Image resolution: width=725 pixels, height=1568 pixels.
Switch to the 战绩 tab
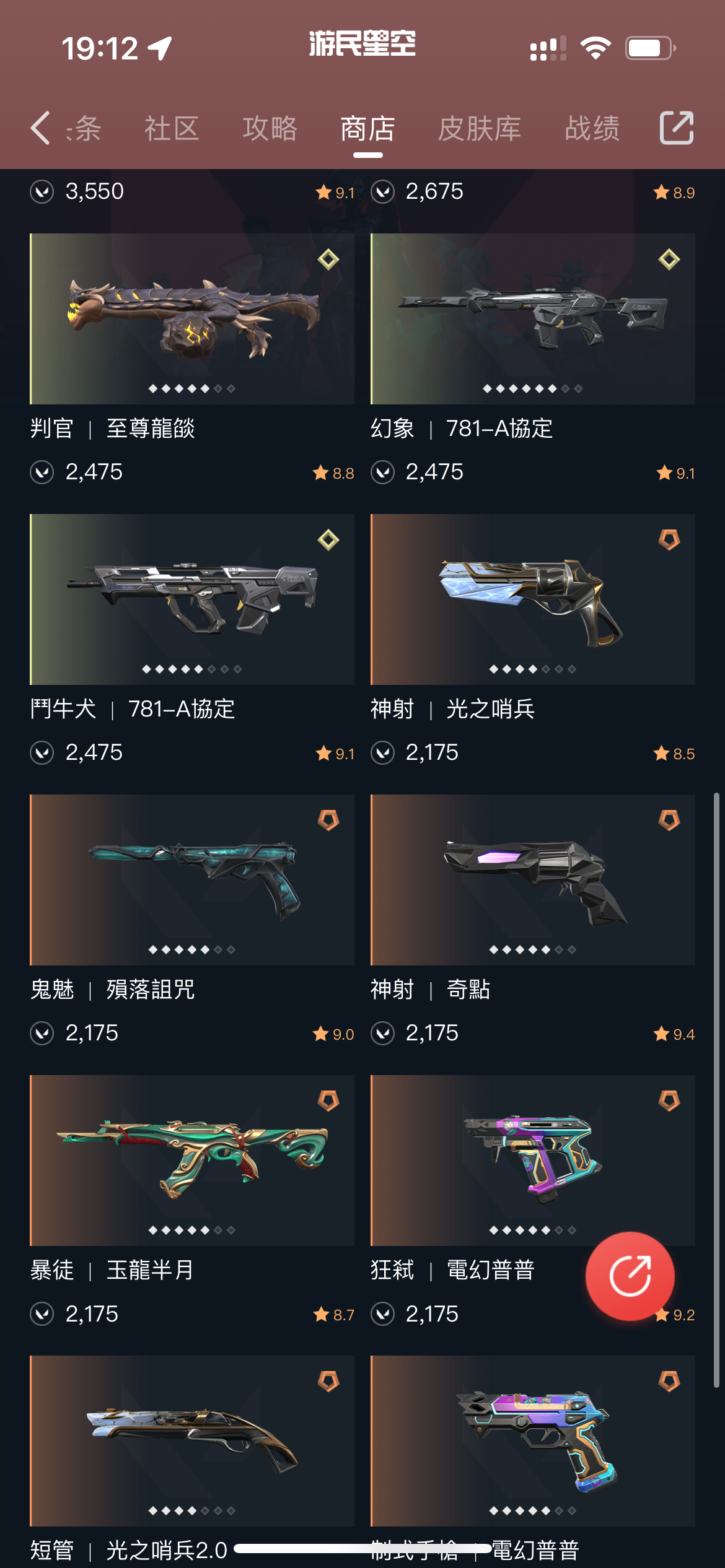pos(592,128)
